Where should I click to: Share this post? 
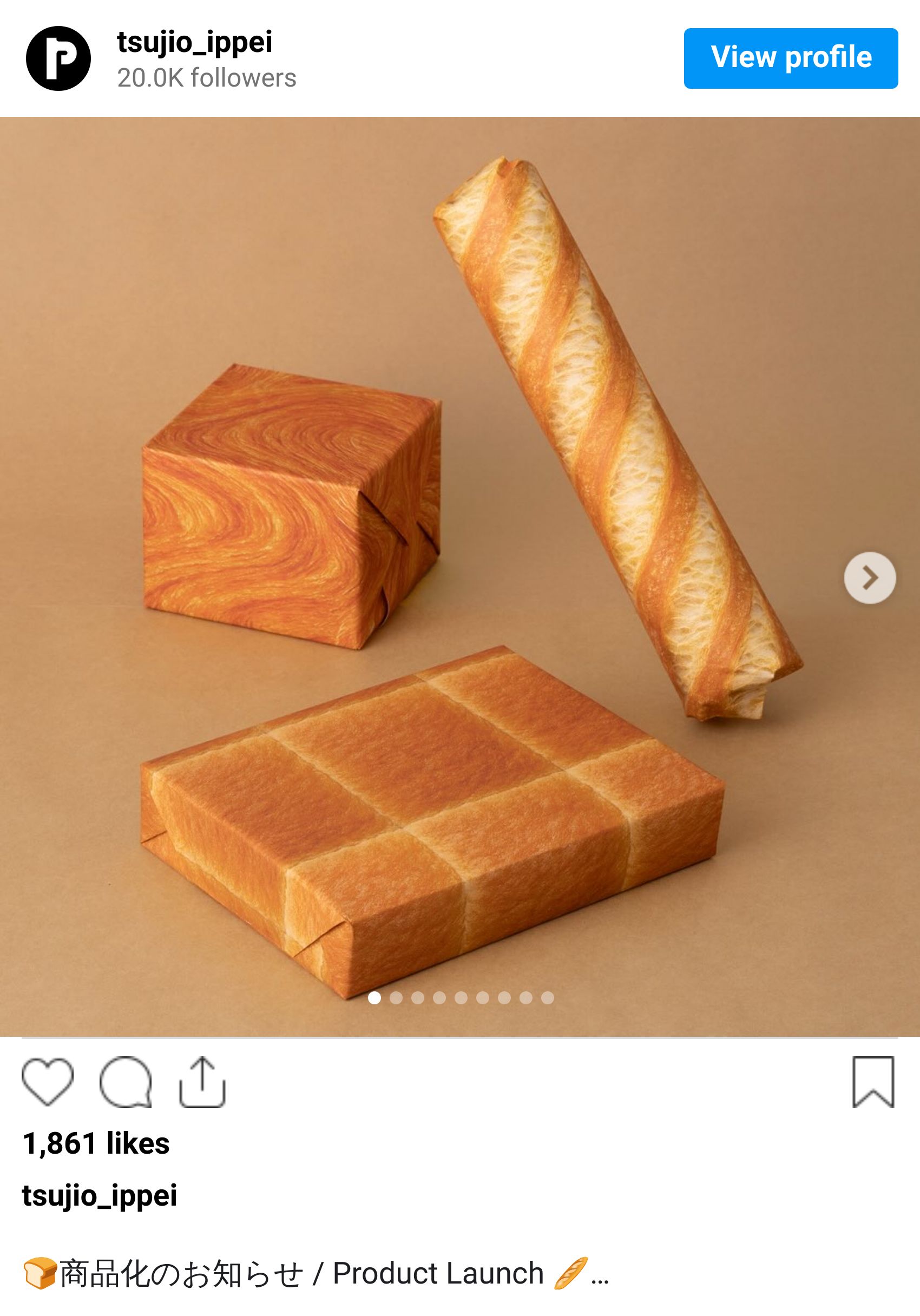point(202,1081)
